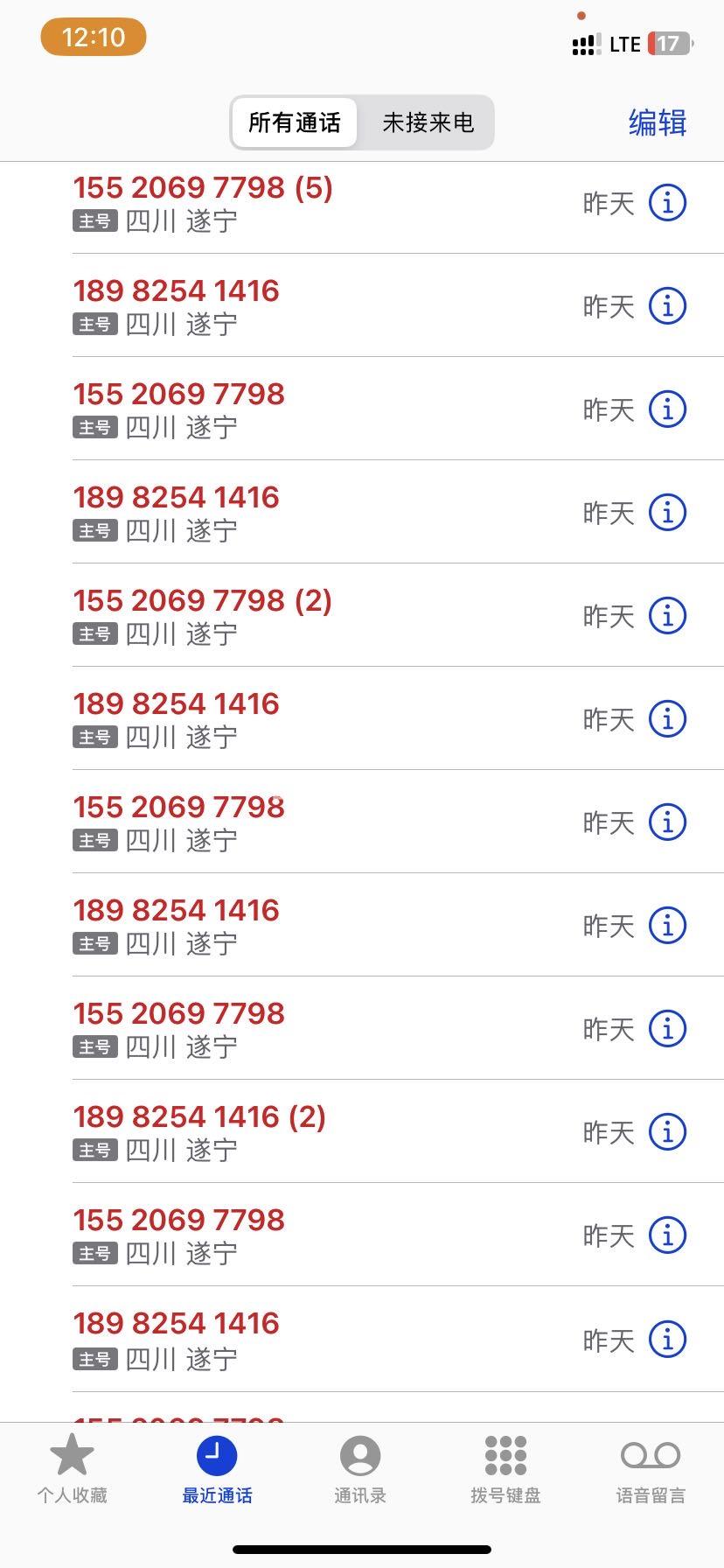
Task: Show info for 189 8254 1416 (2)
Action: point(667,1132)
